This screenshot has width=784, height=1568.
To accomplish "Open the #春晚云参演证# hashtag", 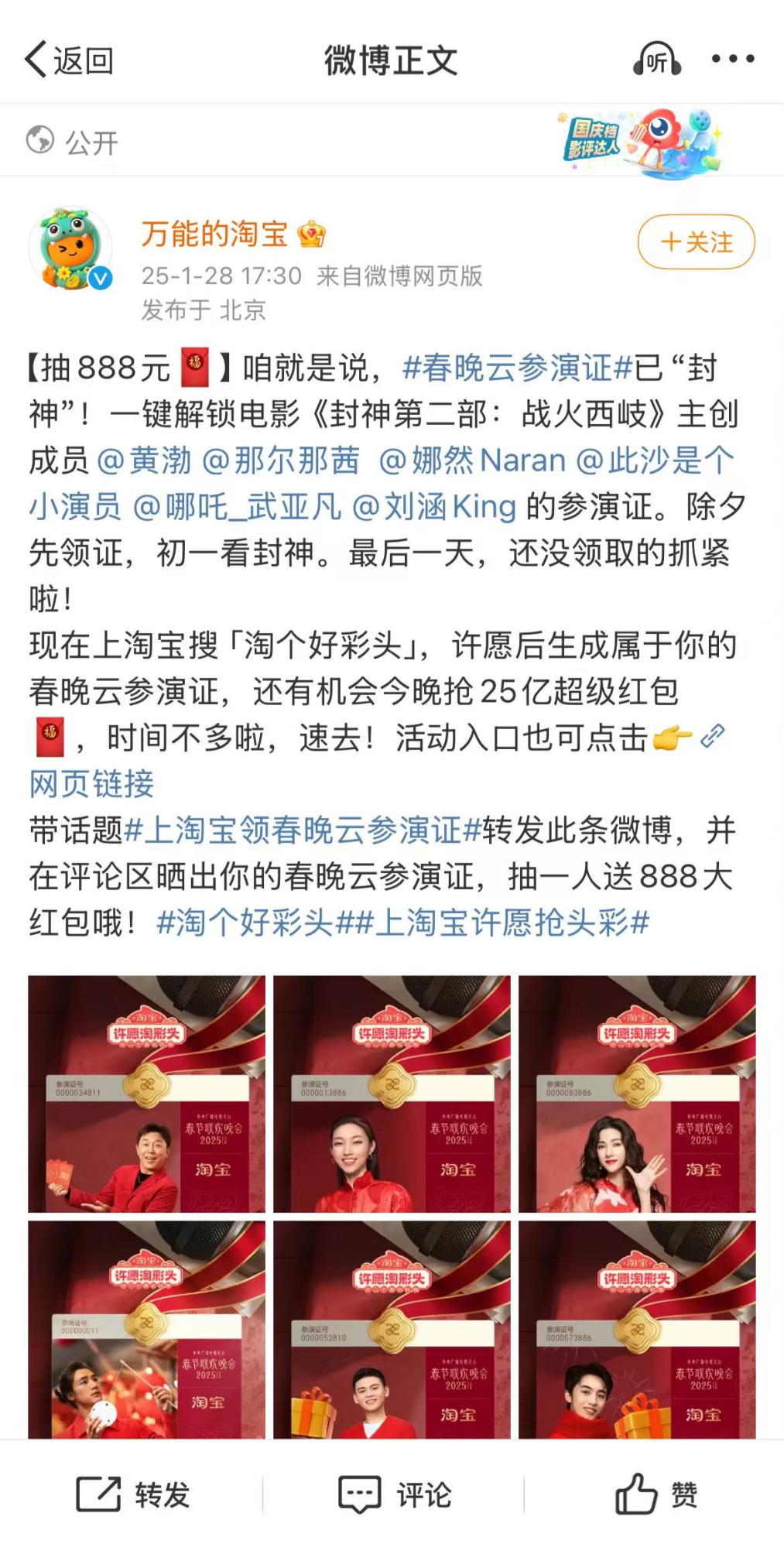I will click(x=517, y=368).
